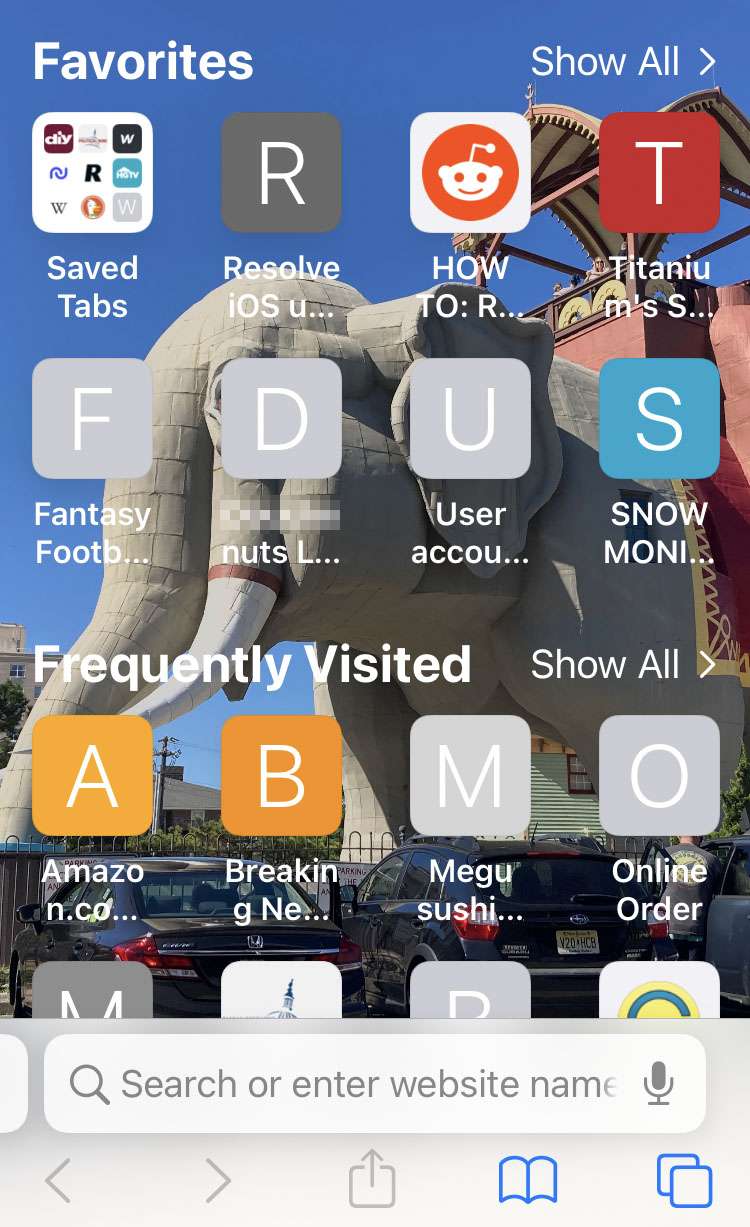750x1227 pixels.
Task: Start voice search with the microphone
Action: pos(658,1083)
